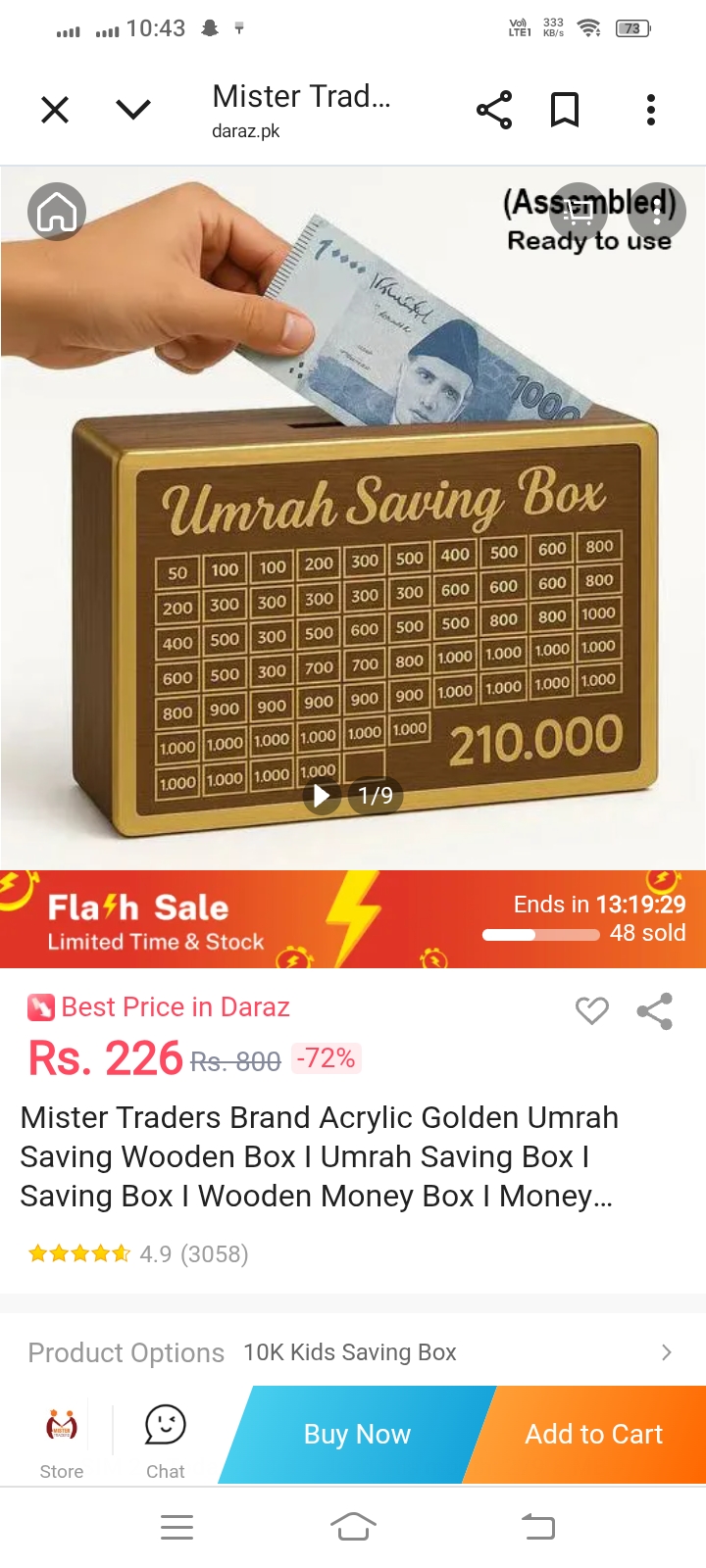The image size is (706, 1568).
Task: Open Product Options 10K Kids Saving Box
Action: (x=353, y=1352)
